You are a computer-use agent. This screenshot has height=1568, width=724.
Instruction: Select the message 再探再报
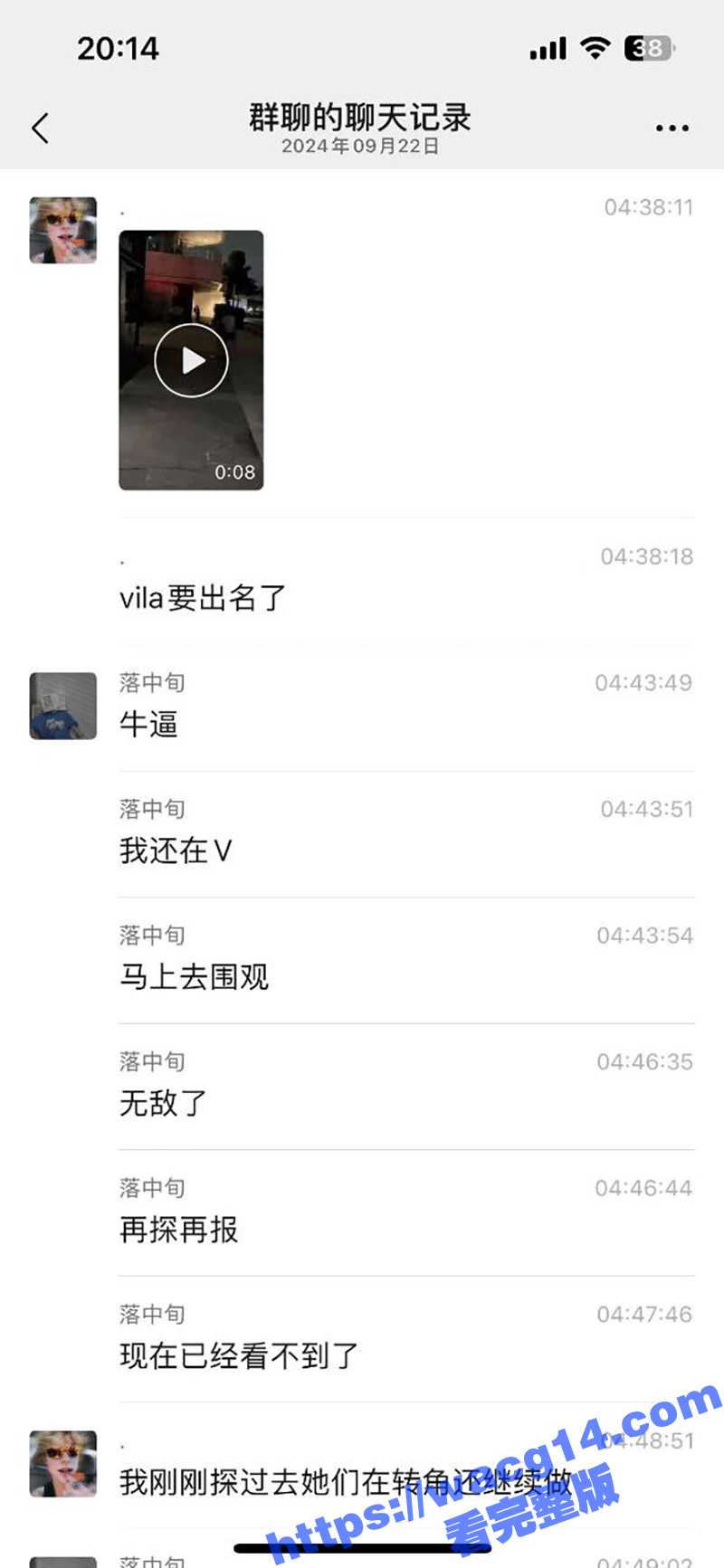(x=178, y=1231)
